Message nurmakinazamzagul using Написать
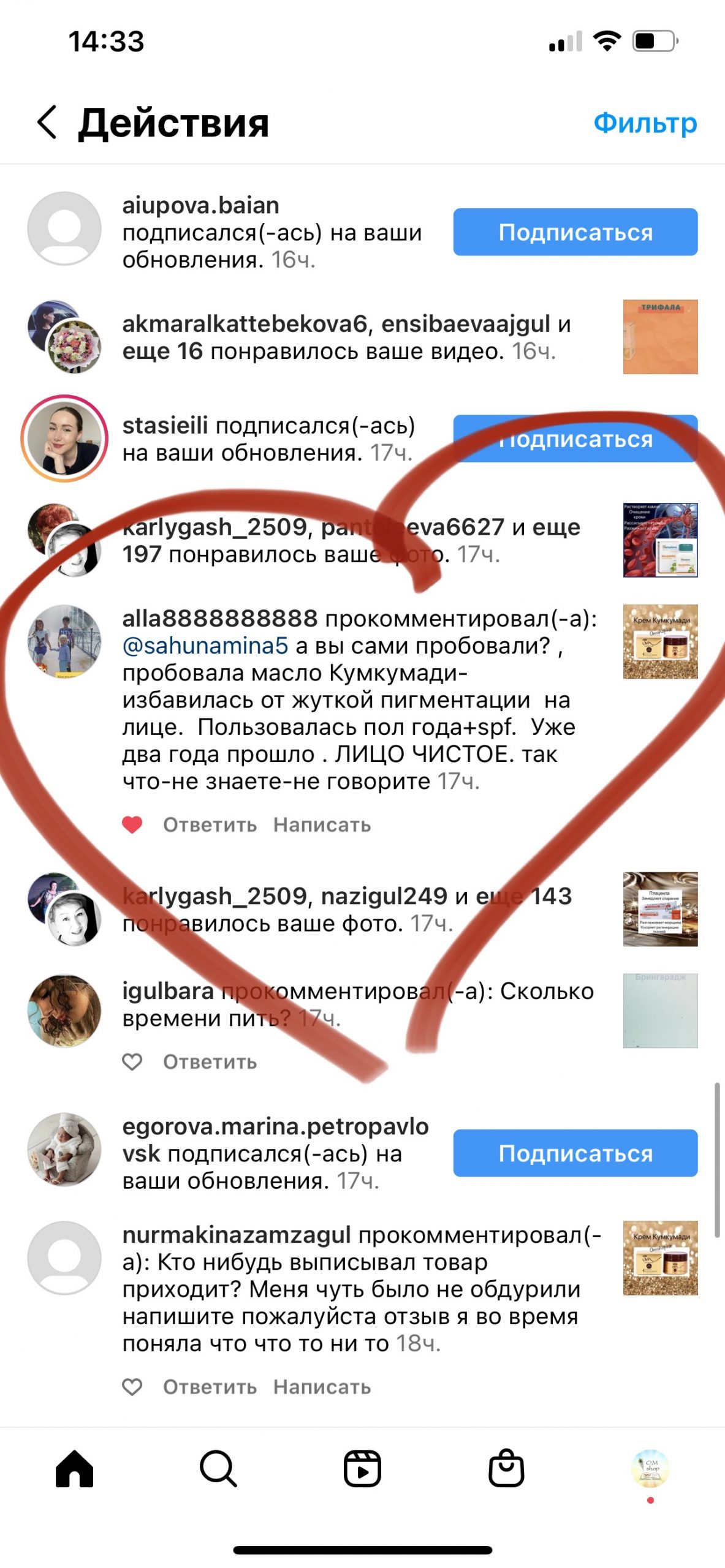725x1568 pixels. [322, 1387]
